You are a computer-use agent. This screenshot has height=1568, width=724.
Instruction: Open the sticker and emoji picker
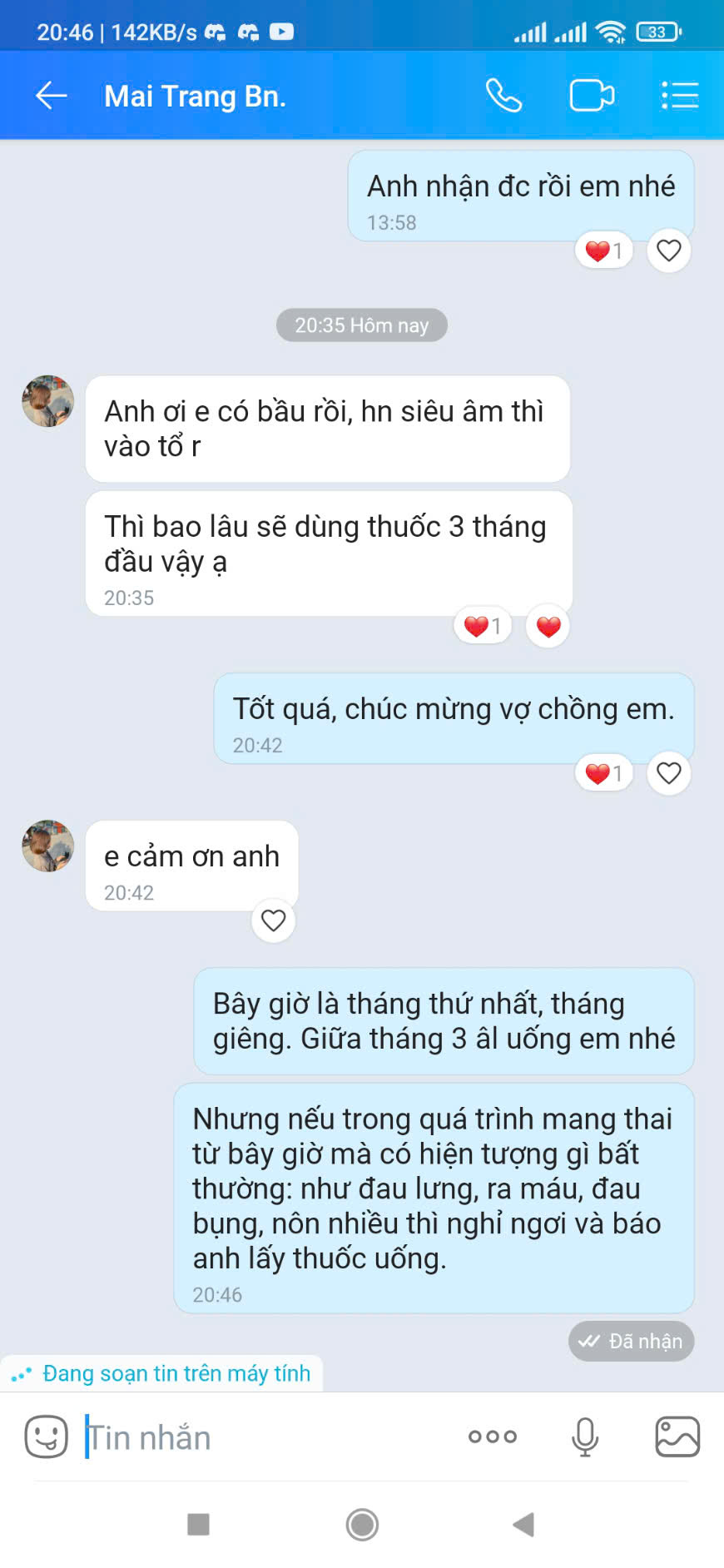coord(46,1437)
